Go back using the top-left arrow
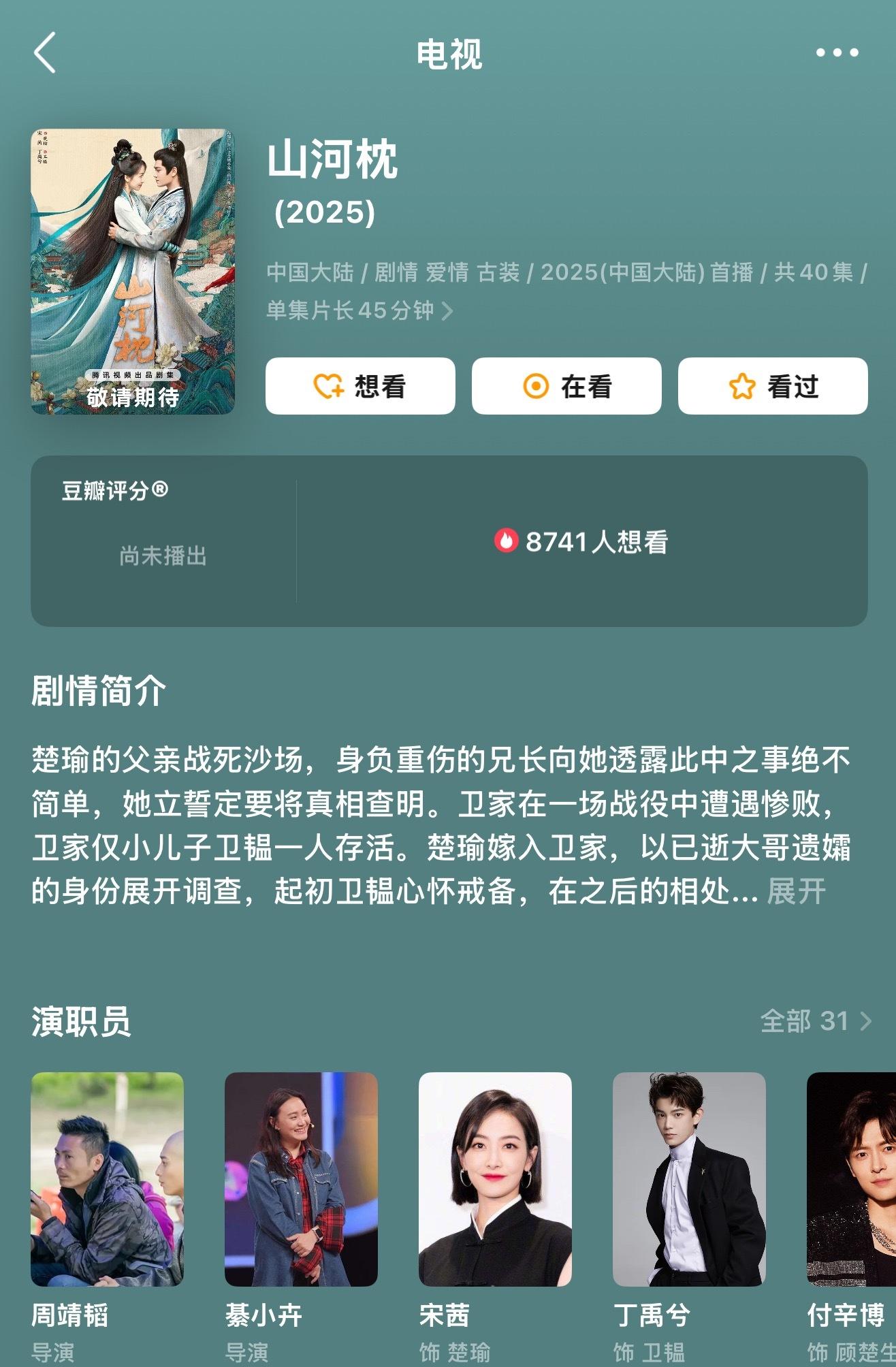 point(45,53)
